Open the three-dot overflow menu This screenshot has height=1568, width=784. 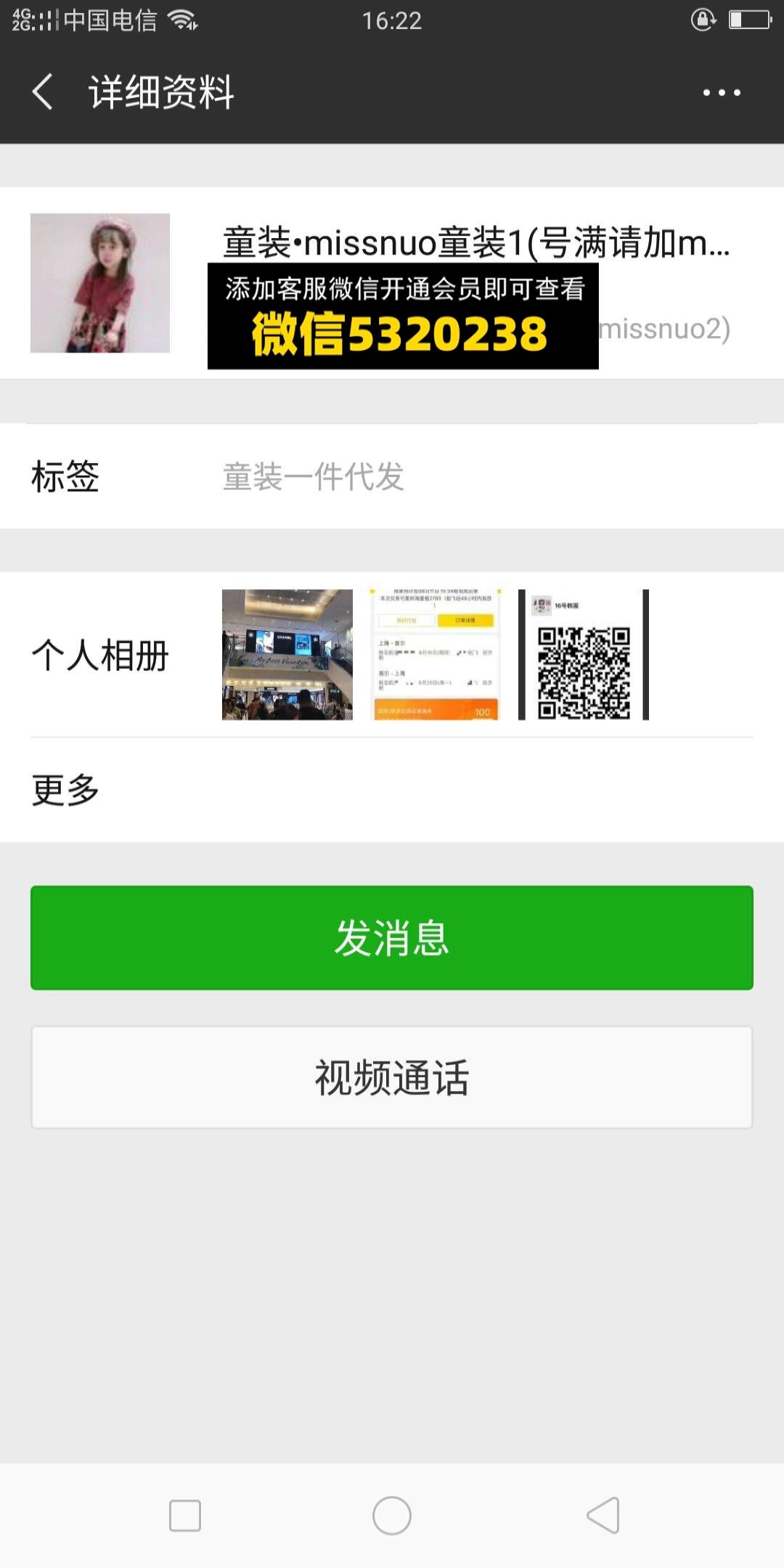[722, 92]
